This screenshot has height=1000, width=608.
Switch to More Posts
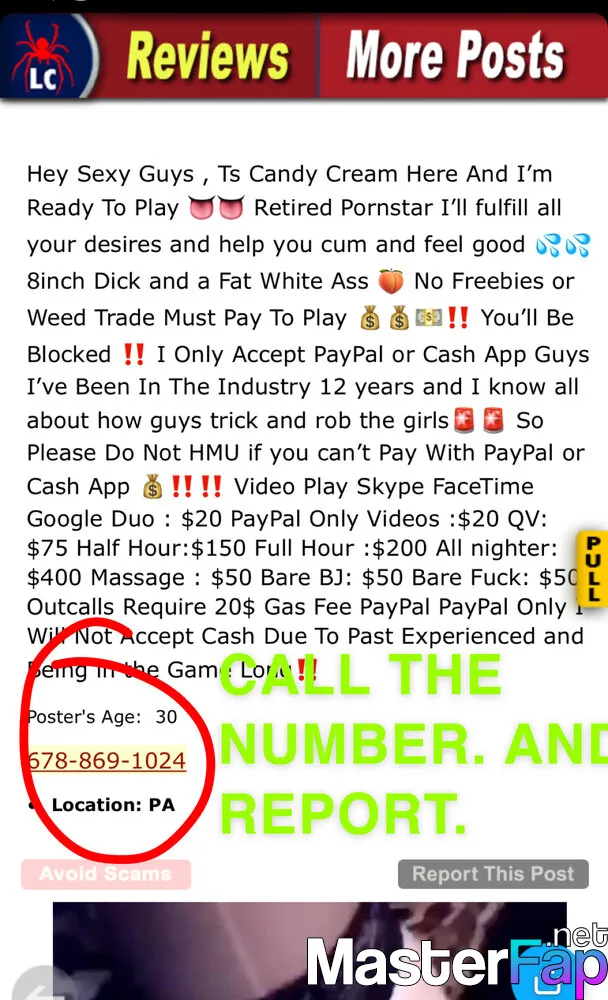tap(456, 56)
